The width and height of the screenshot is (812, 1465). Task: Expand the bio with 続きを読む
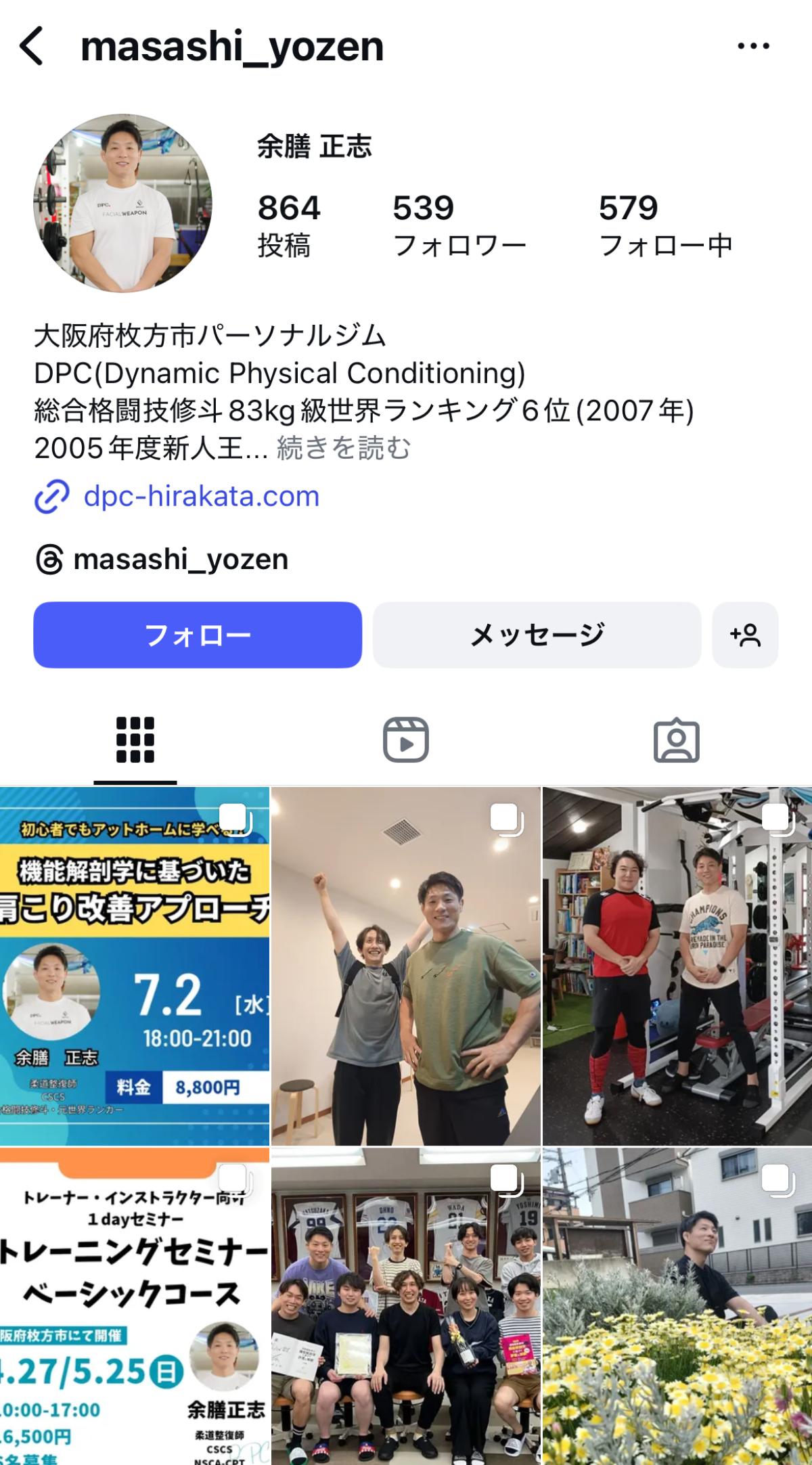click(344, 448)
